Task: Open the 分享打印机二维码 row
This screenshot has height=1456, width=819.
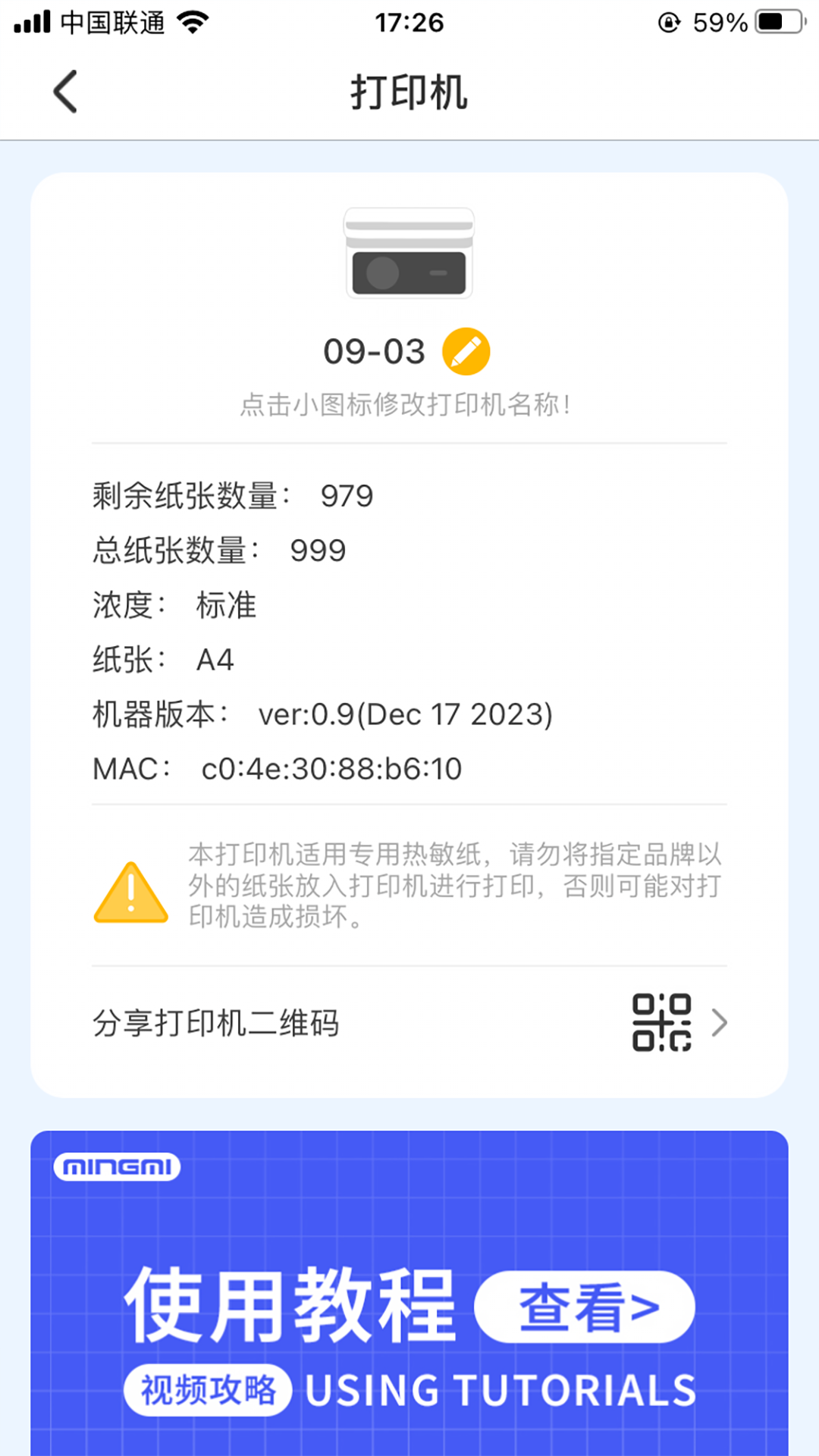Action: coord(218,1023)
